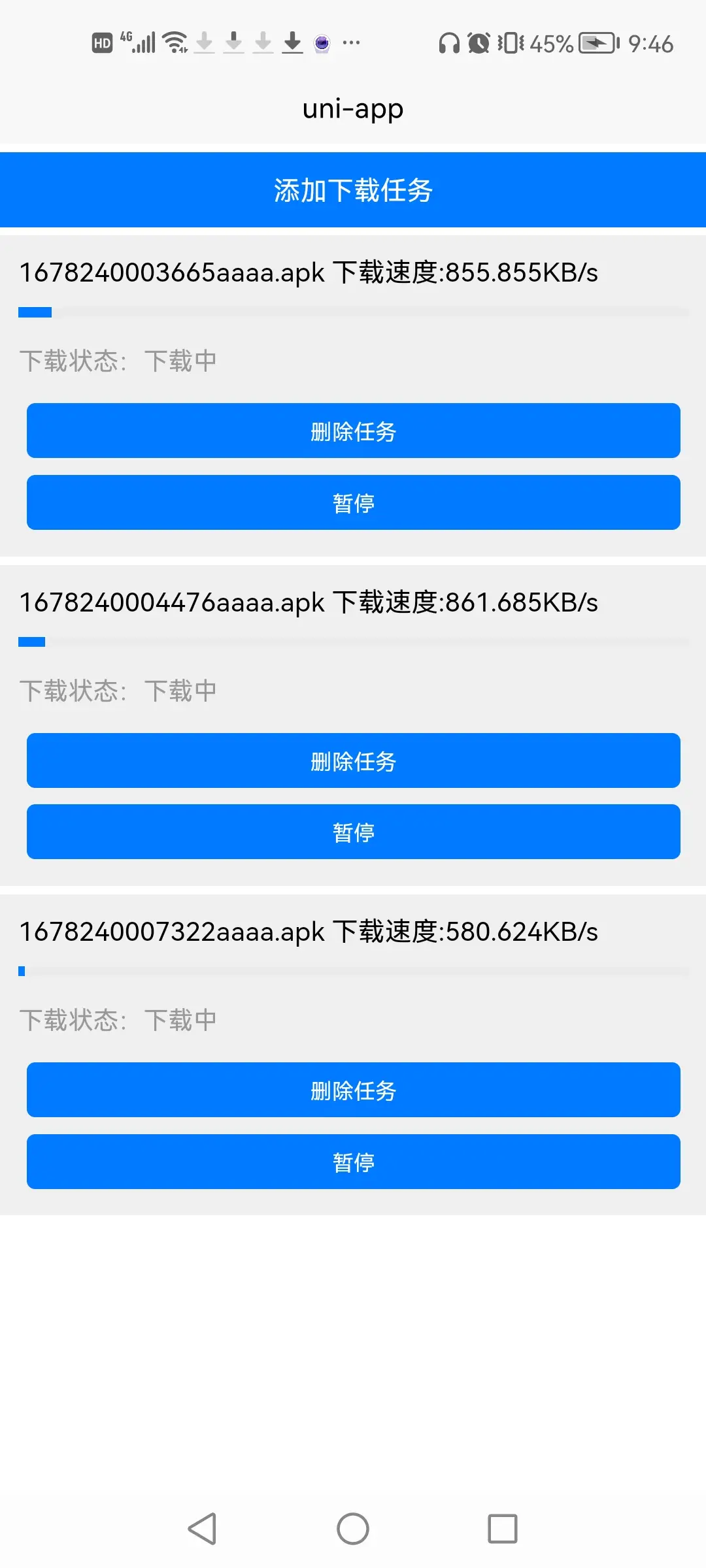Delete the 1678240003665aaaa.apk download task
The height and width of the screenshot is (1568, 706).
pyautogui.click(x=353, y=431)
